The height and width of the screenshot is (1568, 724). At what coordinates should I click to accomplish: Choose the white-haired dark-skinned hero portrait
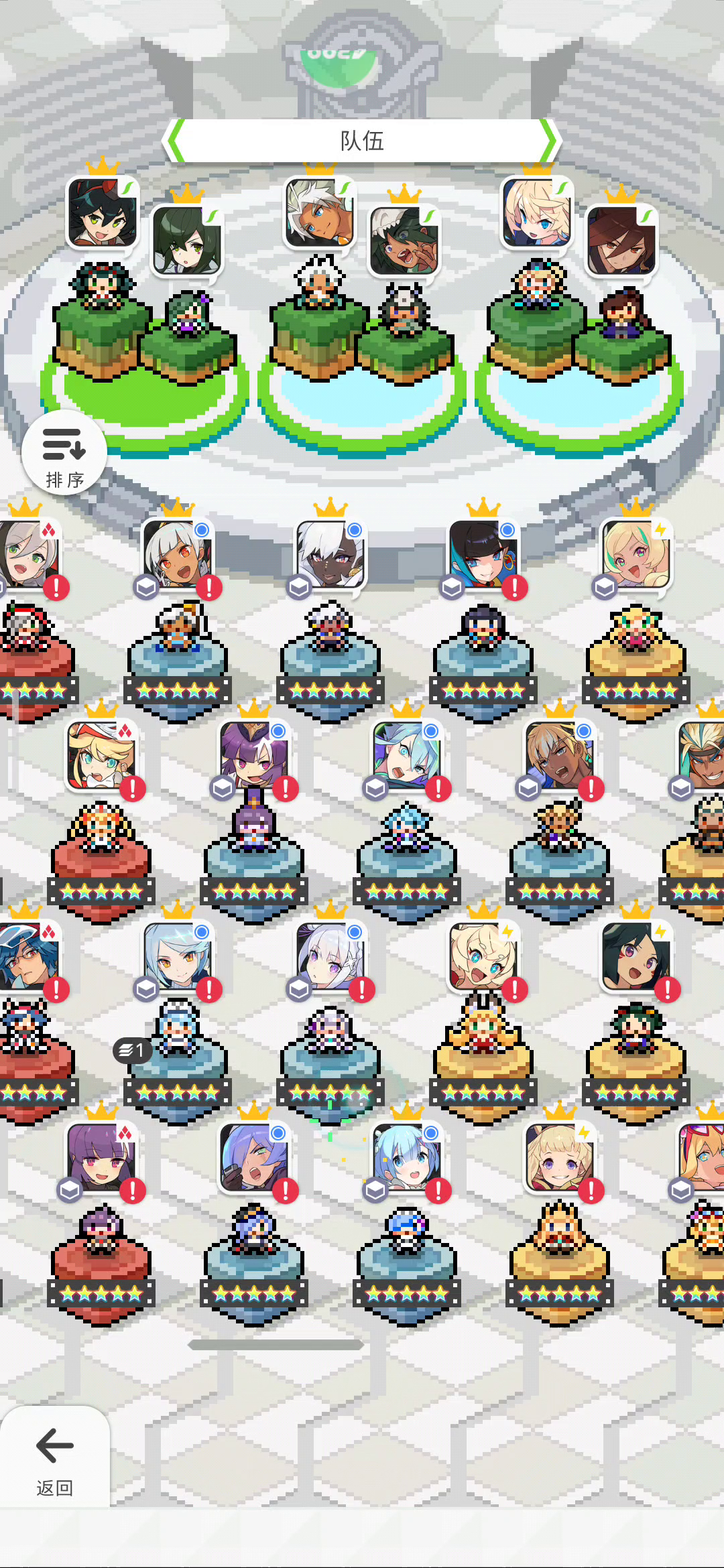pyautogui.click(x=330, y=553)
